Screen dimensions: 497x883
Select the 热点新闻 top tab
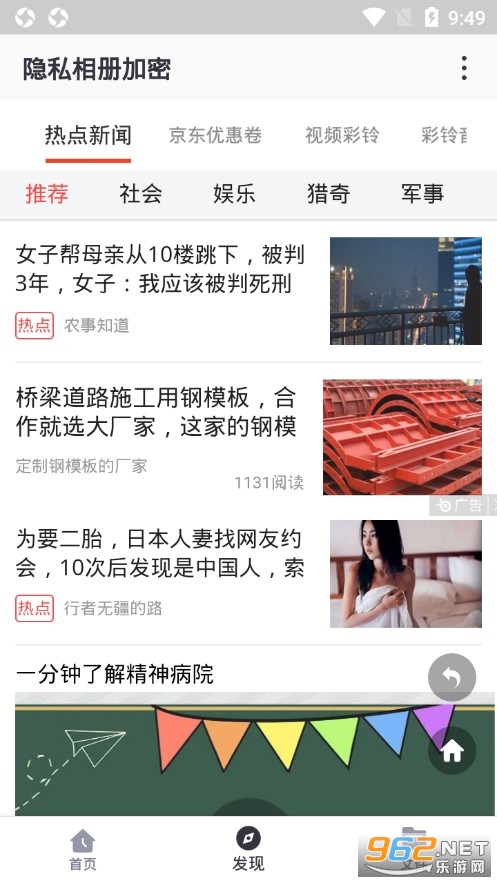88,135
